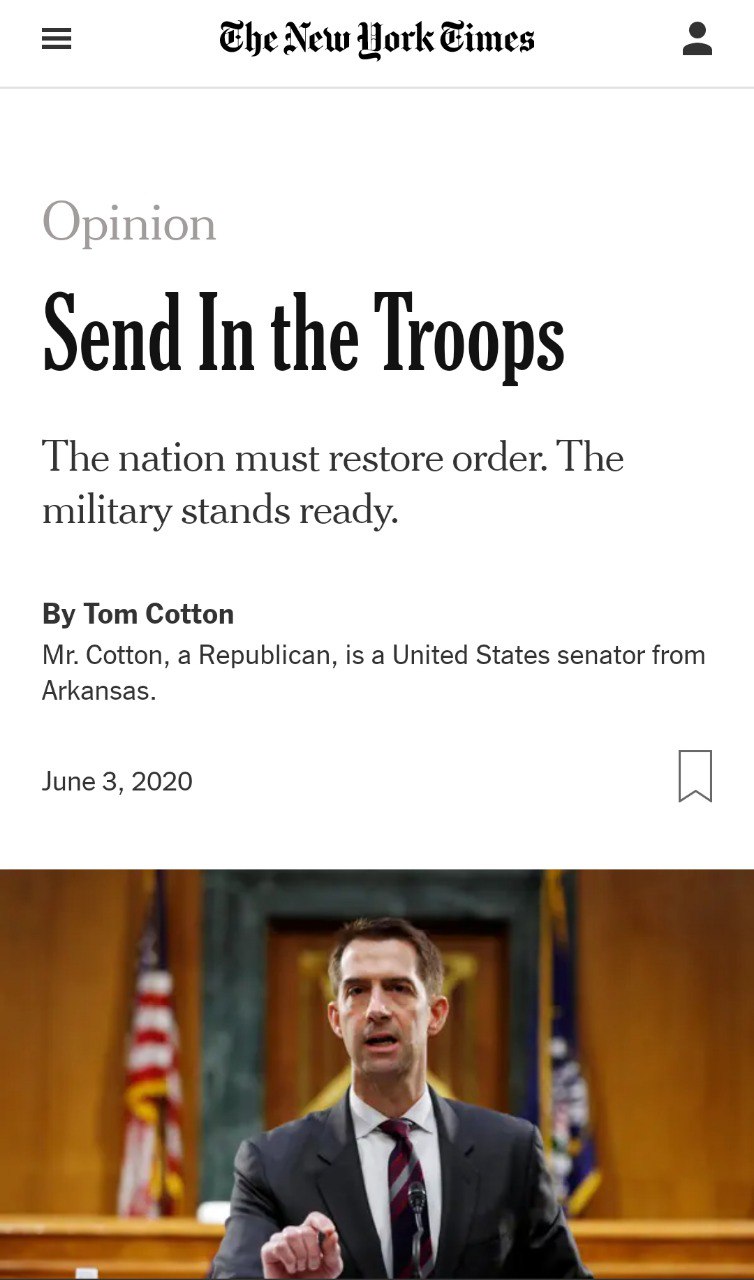Open Tom Cotton's author page
This screenshot has height=1280, width=754.
pyautogui.click(x=158, y=613)
